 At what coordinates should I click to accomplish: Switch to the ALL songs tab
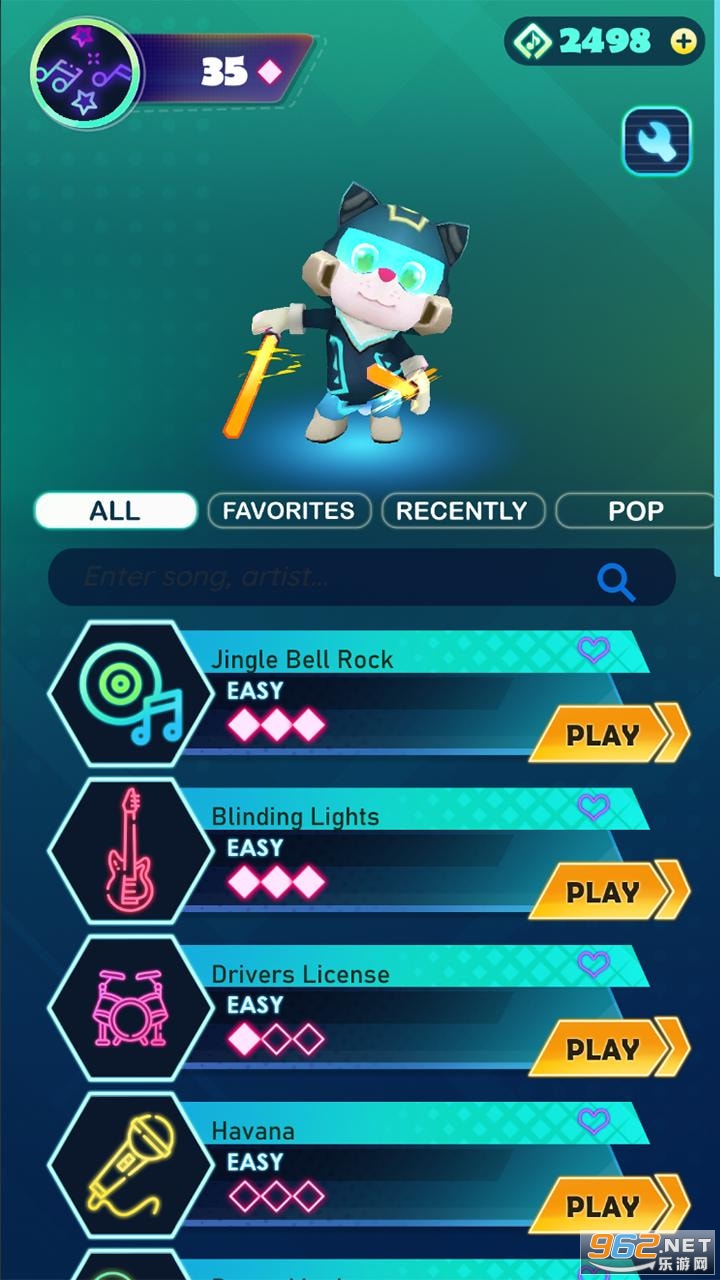click(x=115, y=510)
